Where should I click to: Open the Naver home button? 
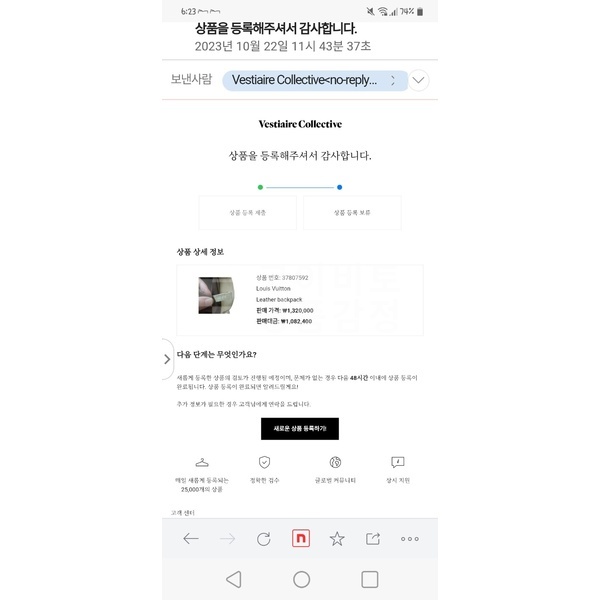point(300,538)
